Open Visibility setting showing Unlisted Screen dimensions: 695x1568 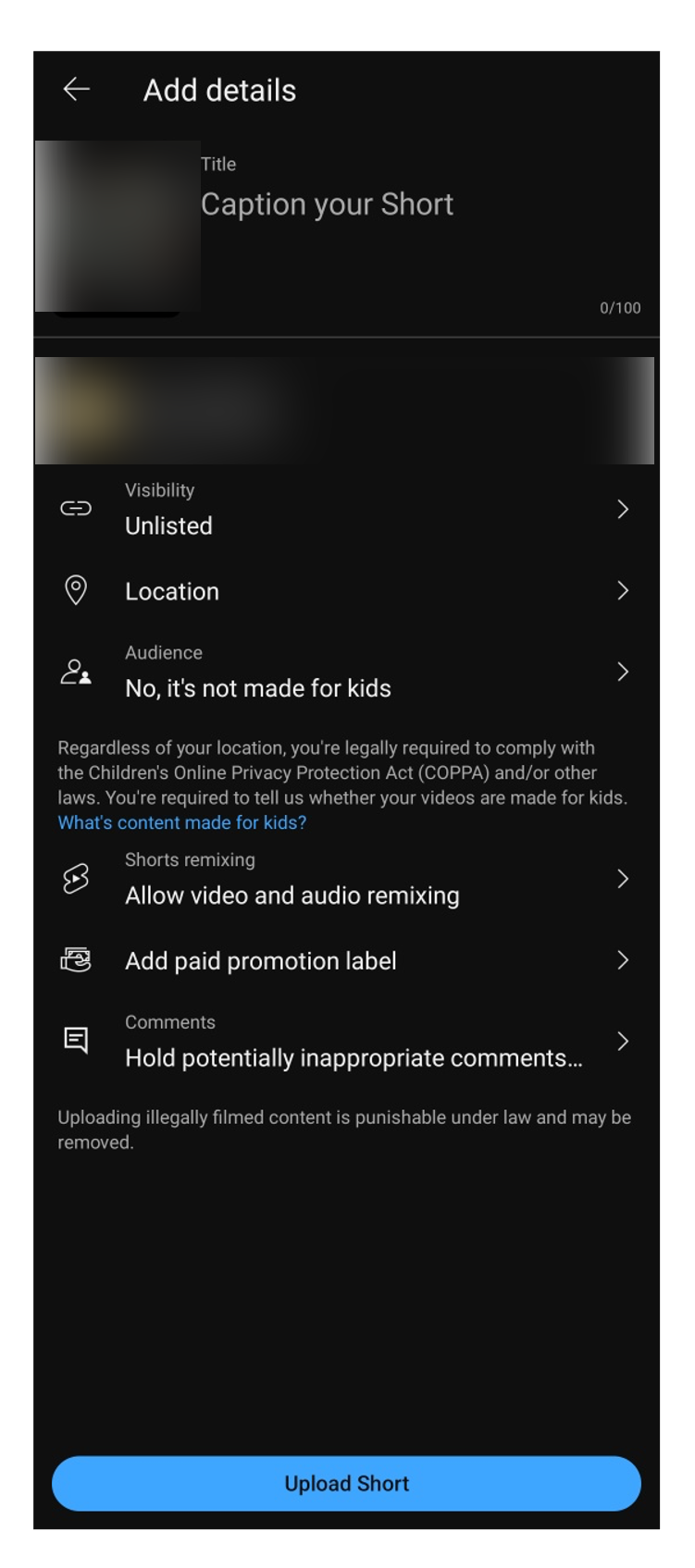pyautogui.click(x=346, y=509)
